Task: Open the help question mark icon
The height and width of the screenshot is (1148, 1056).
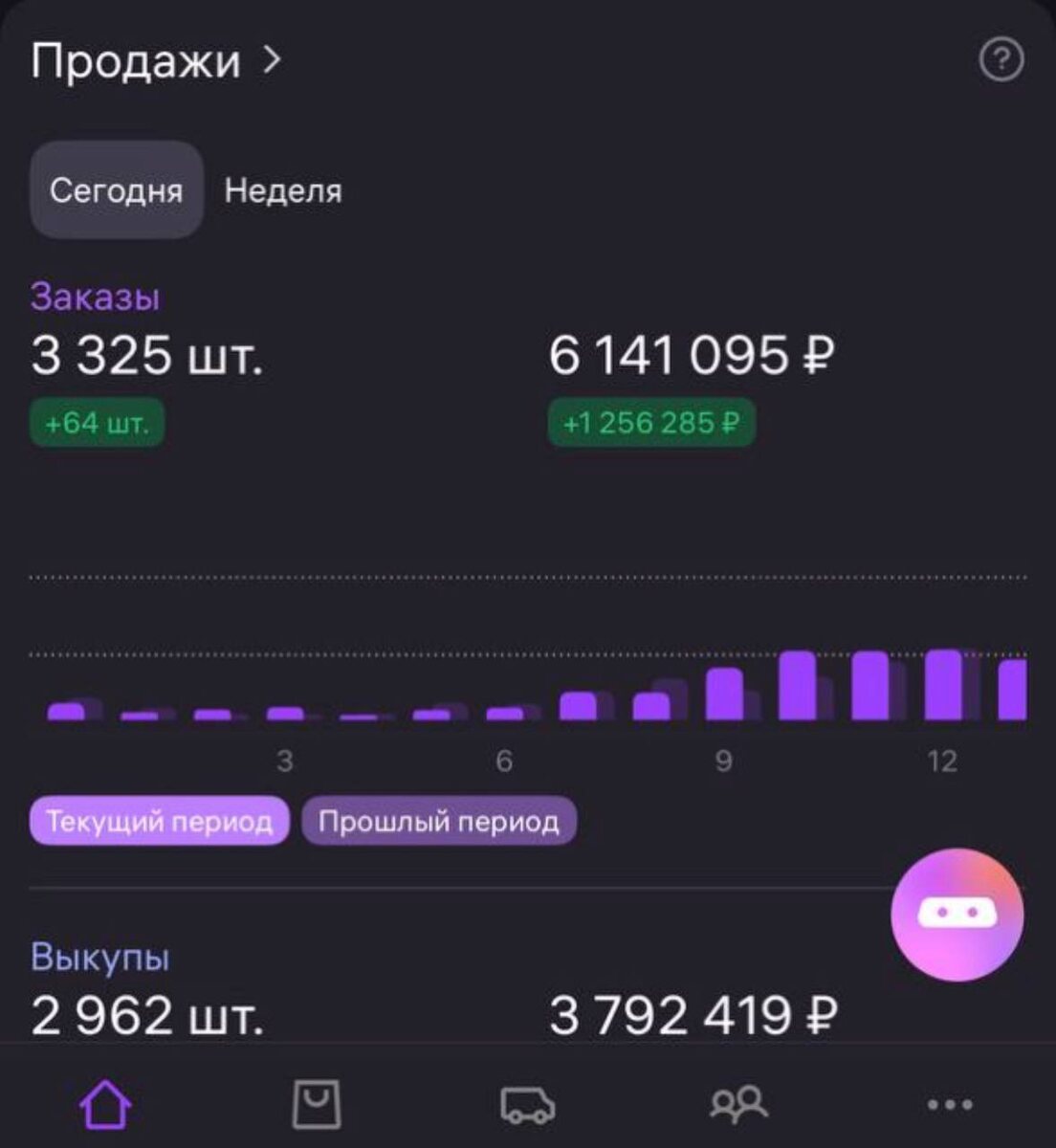Action: (x=1001, y=60)
